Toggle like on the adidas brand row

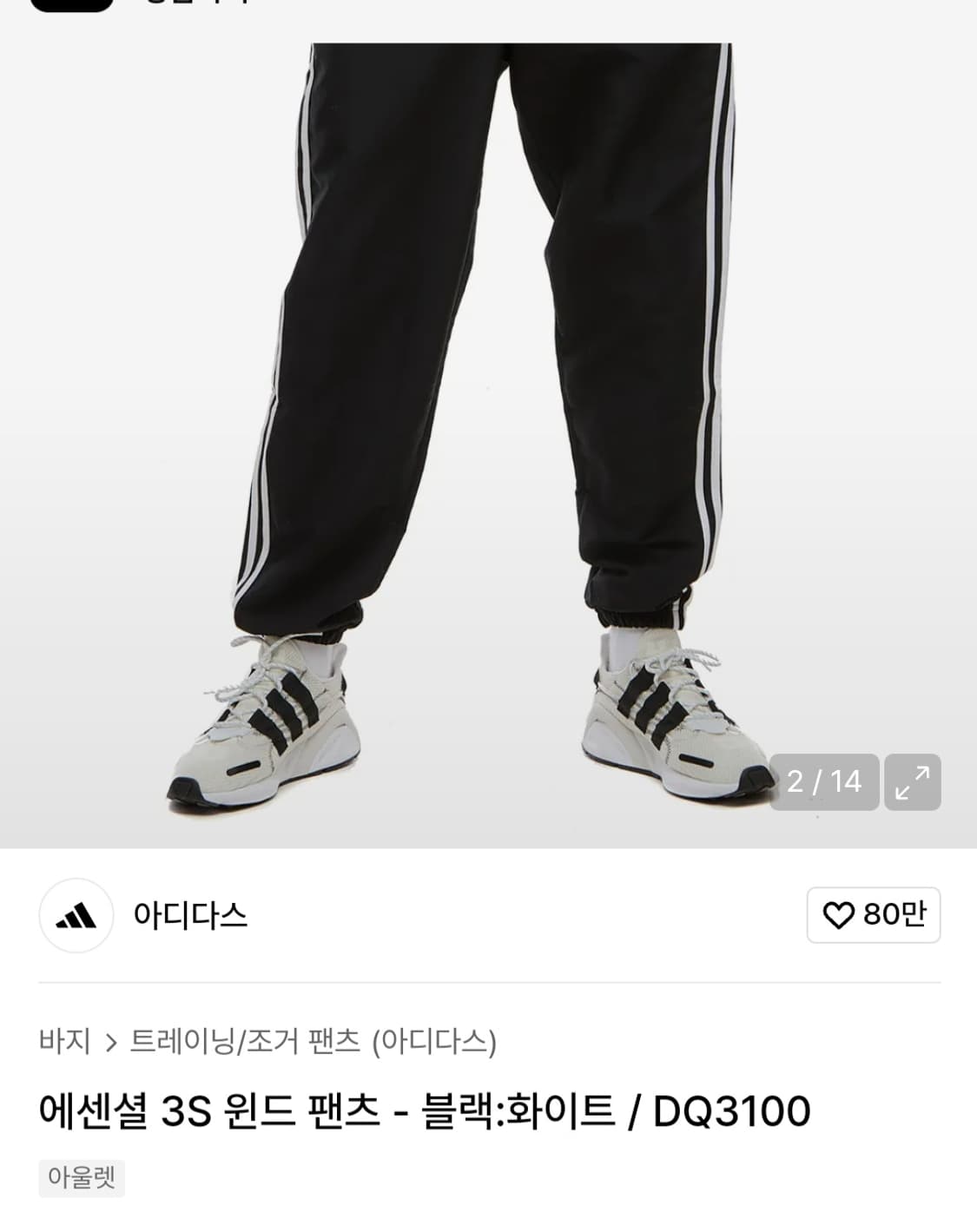click(x=872, y=914)
